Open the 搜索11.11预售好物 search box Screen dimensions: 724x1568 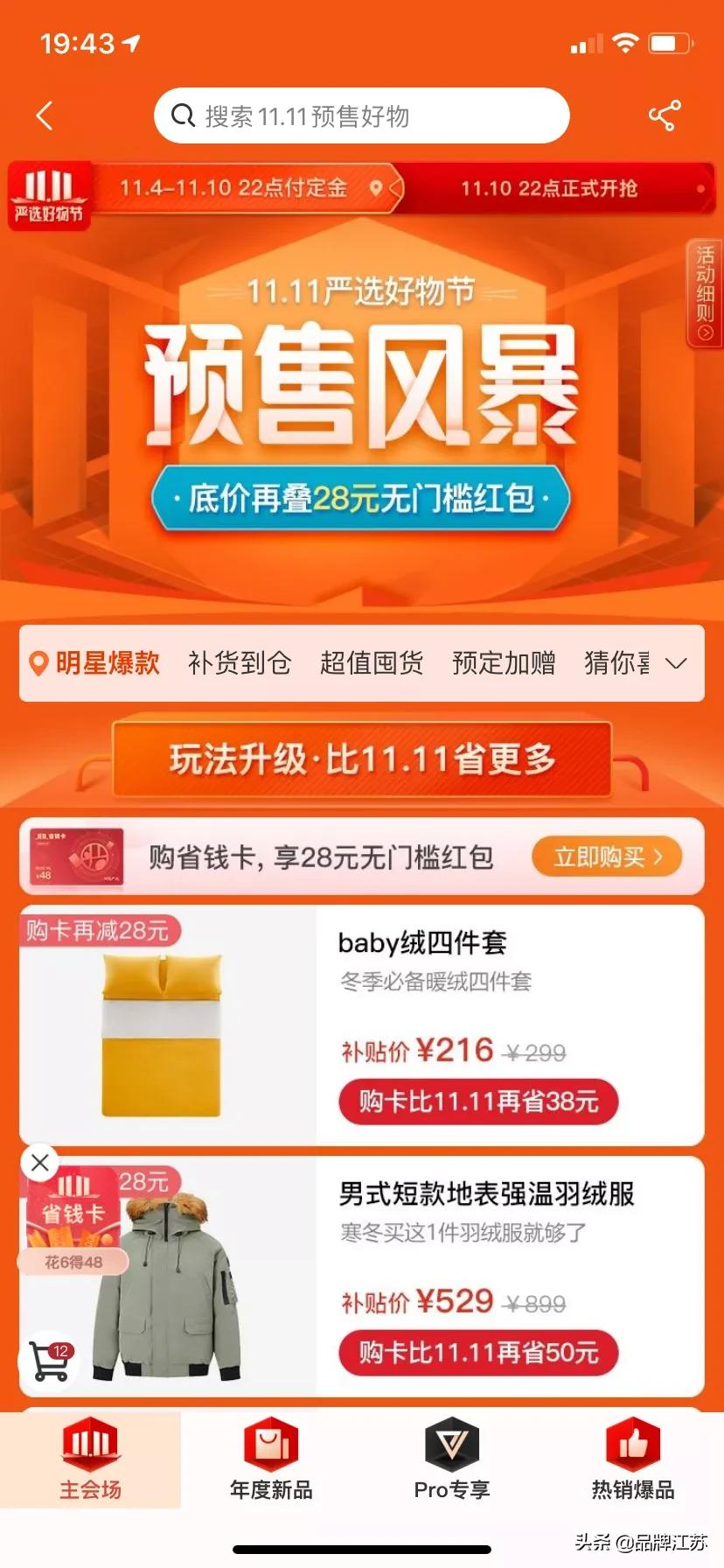tap(360, 115)
